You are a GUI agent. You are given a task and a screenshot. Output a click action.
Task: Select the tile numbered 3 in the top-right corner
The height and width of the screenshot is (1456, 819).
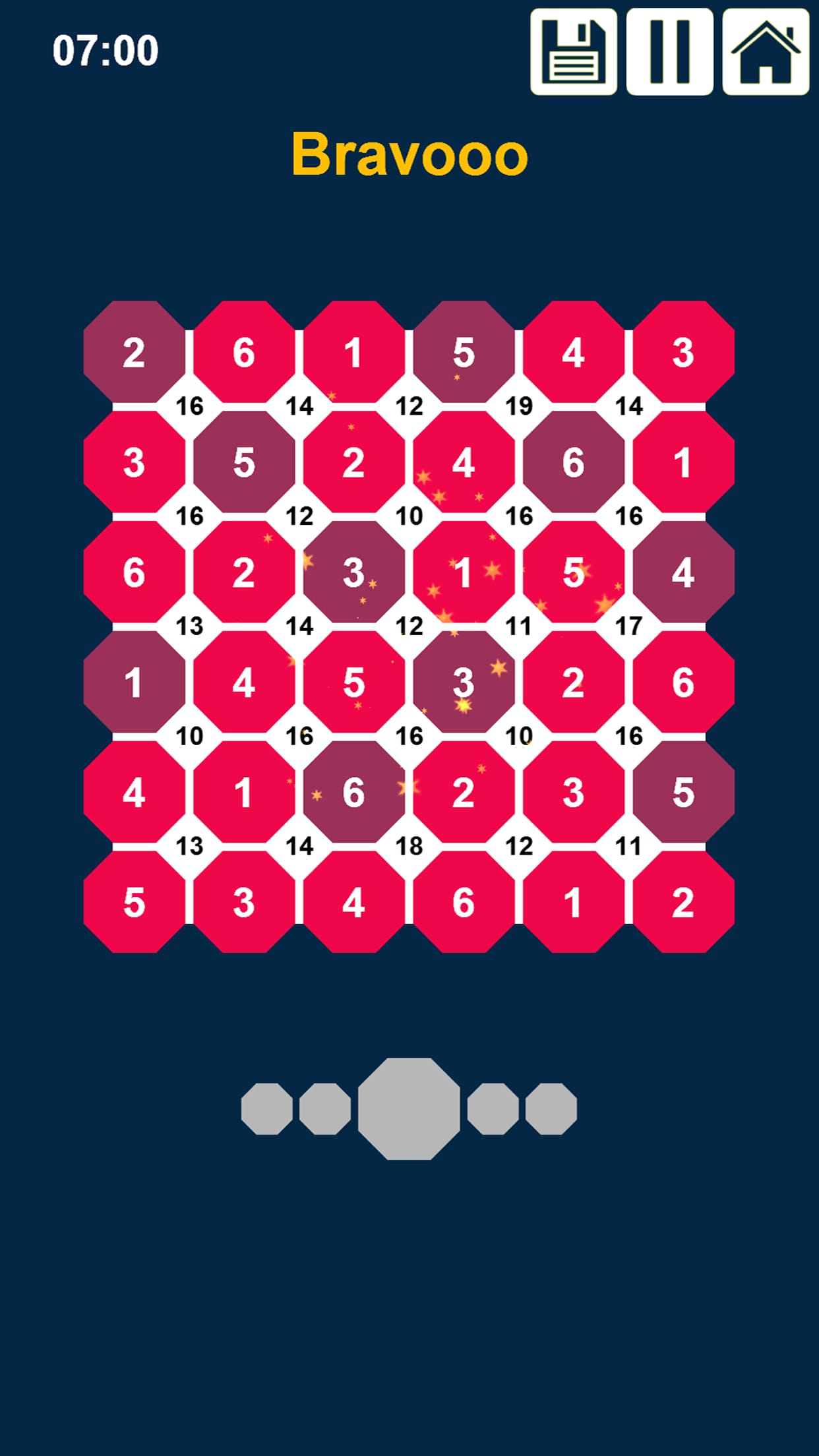[x=683, y=354]
